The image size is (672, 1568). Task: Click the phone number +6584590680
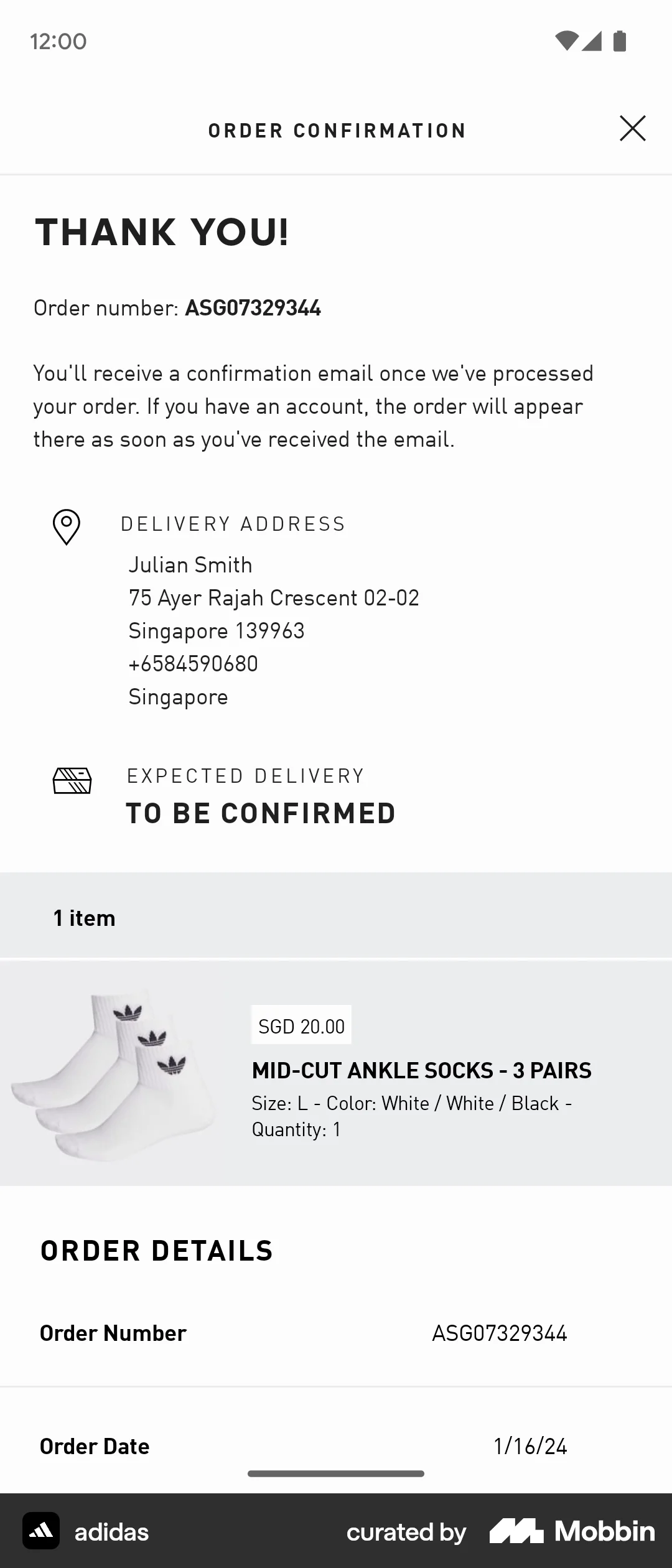point(193,664)
